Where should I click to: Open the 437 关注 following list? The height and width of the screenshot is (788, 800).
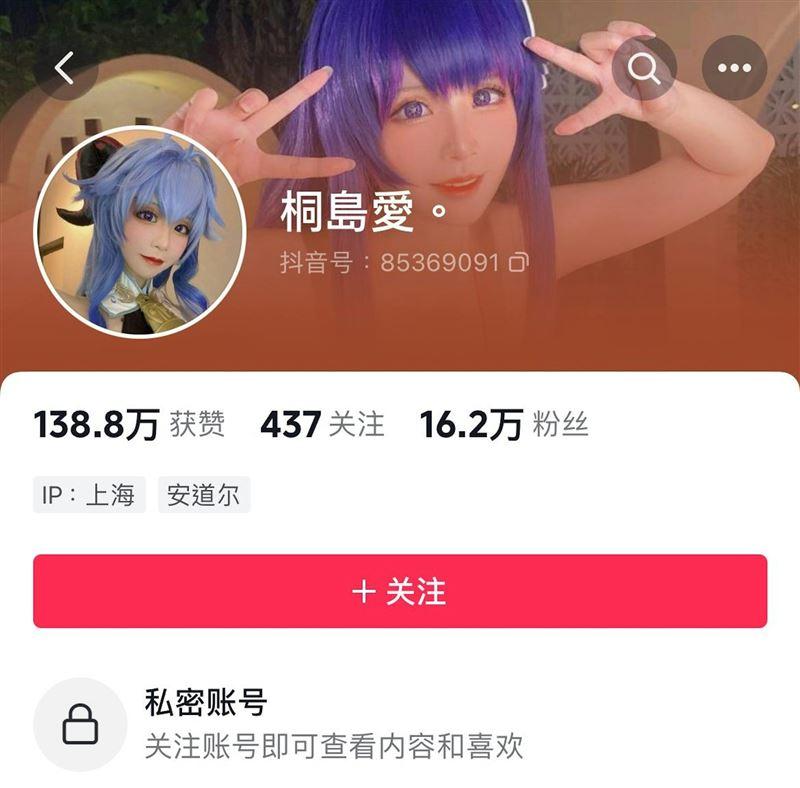pos(322,424)
